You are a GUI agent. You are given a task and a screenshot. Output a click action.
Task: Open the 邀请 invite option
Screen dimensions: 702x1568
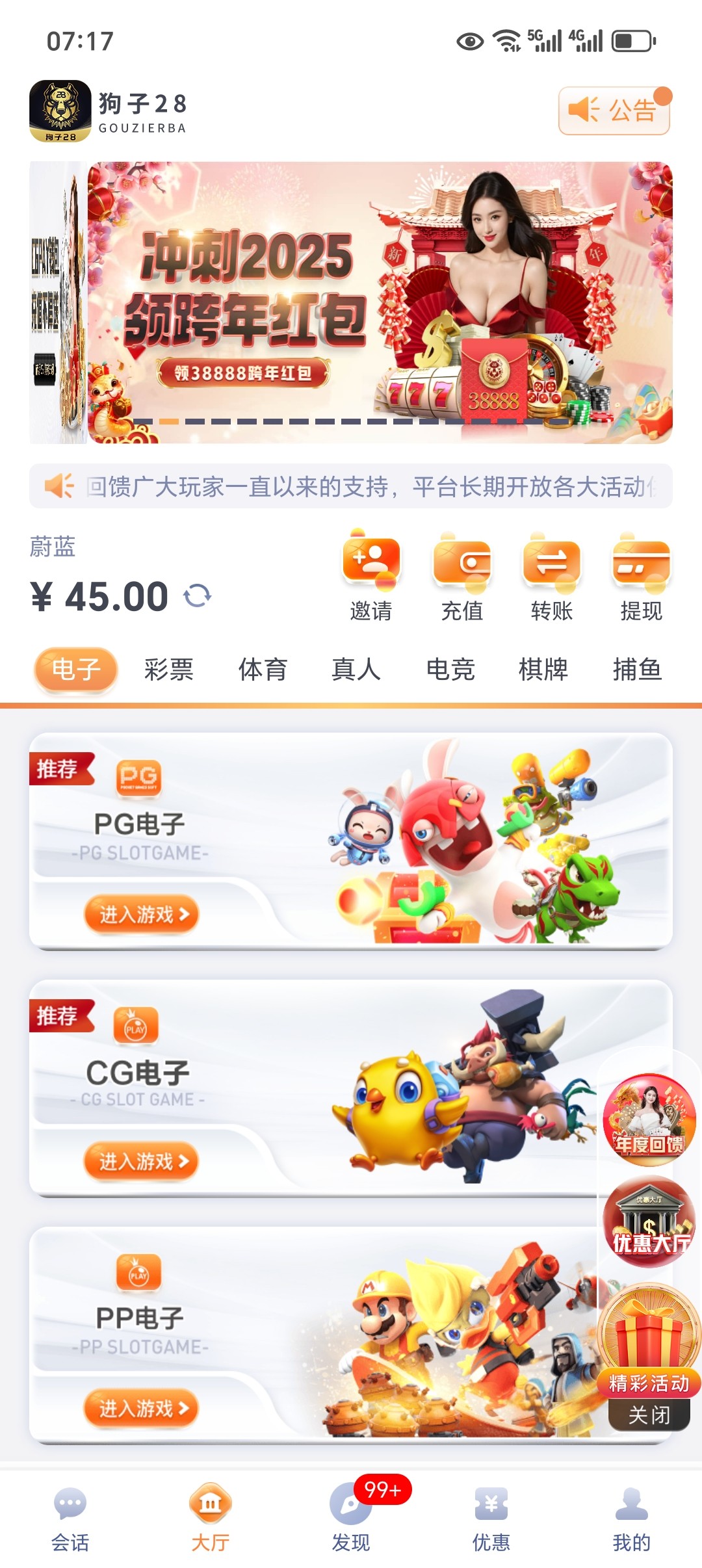[x=371, y=576]
